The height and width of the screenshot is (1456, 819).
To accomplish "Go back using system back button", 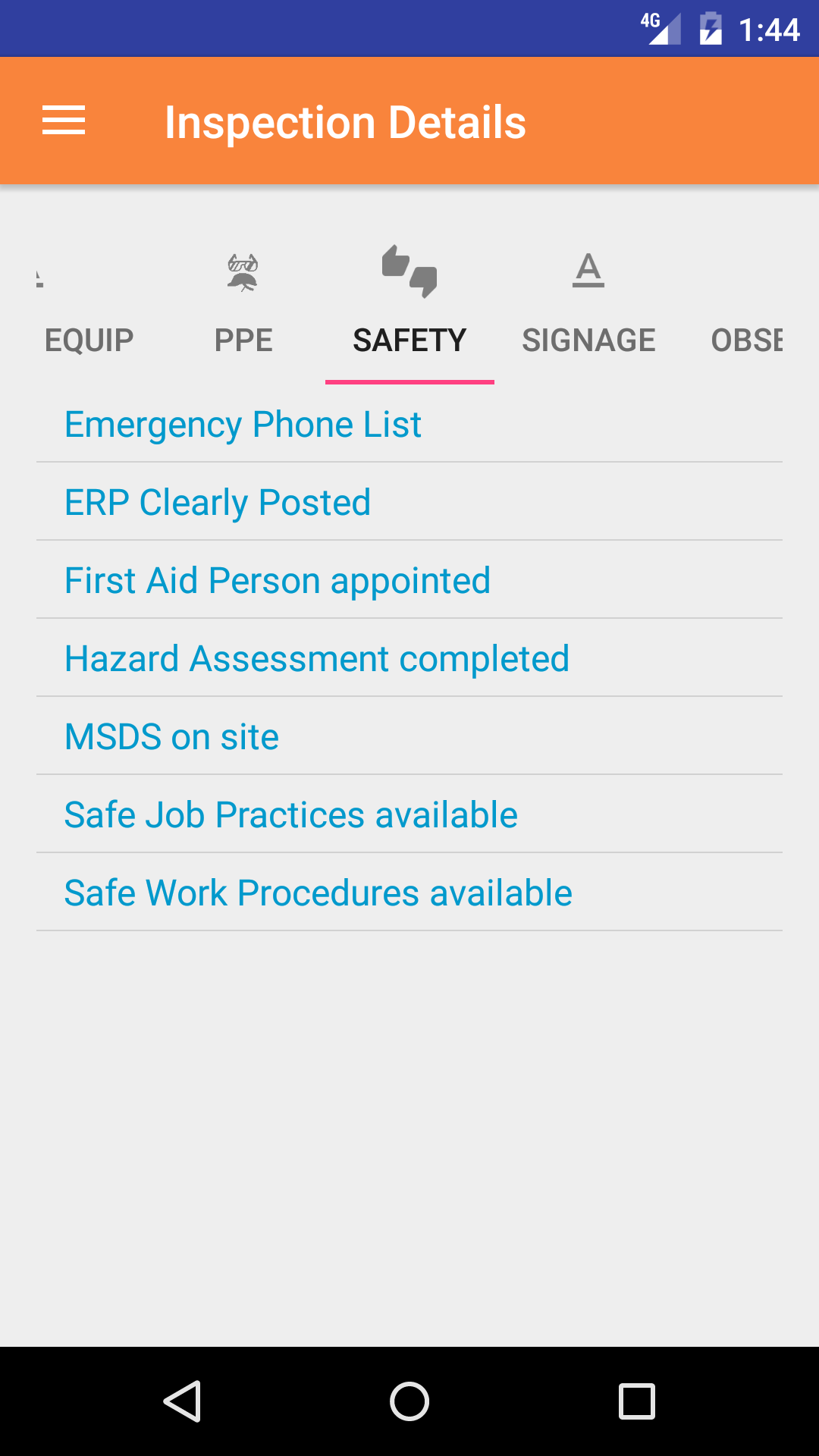I will coord(182,1401).
